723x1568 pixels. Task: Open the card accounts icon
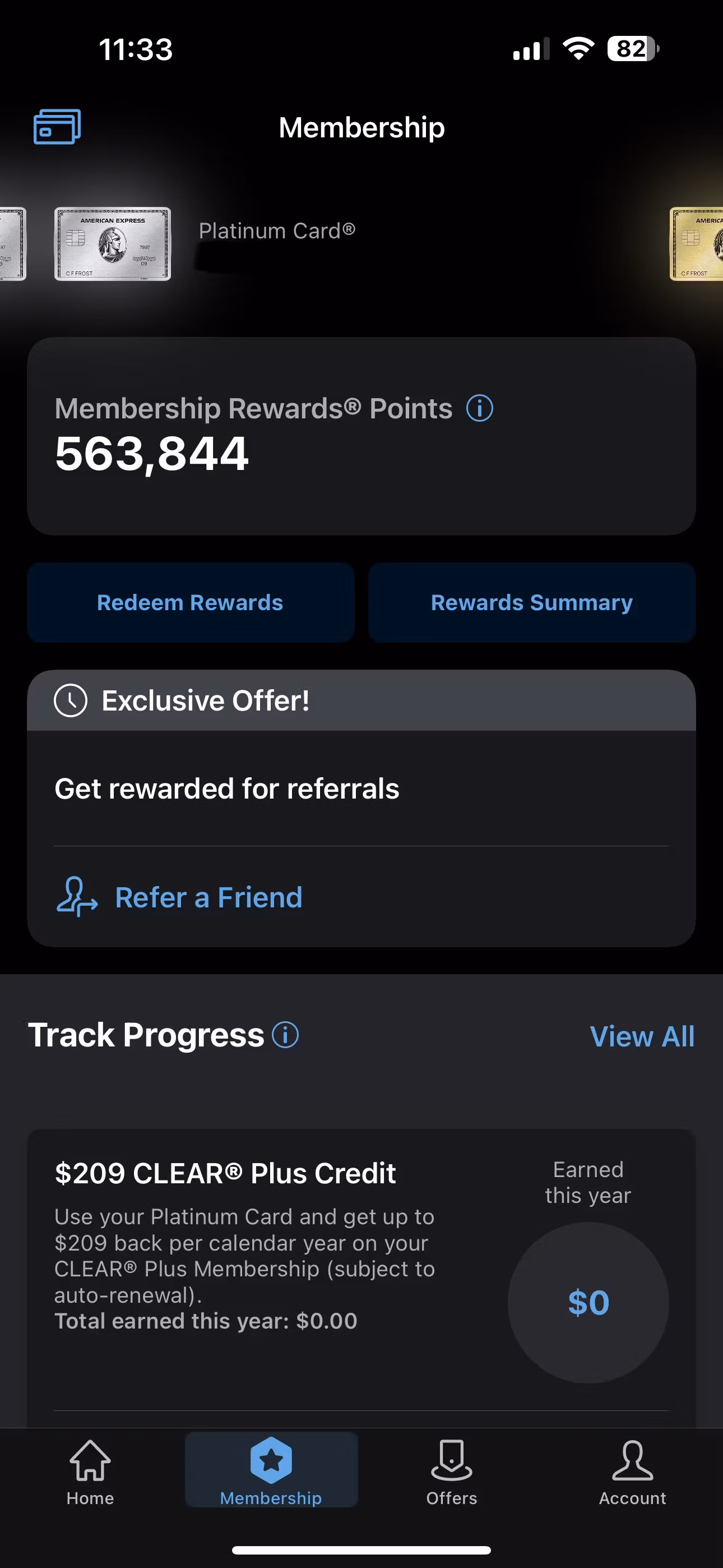coord(57,127)
